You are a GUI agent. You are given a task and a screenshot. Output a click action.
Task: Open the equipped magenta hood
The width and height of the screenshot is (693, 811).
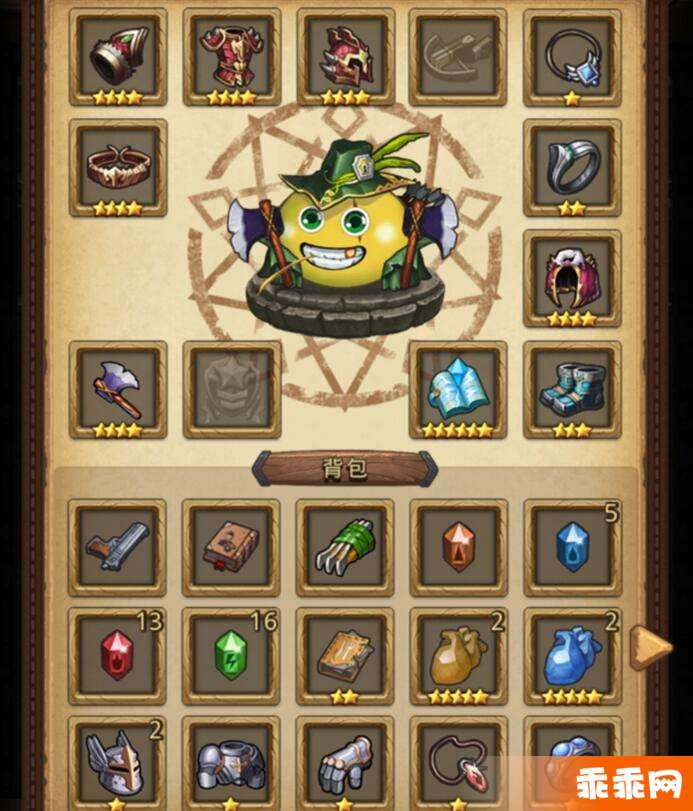[x=572, y=278]
